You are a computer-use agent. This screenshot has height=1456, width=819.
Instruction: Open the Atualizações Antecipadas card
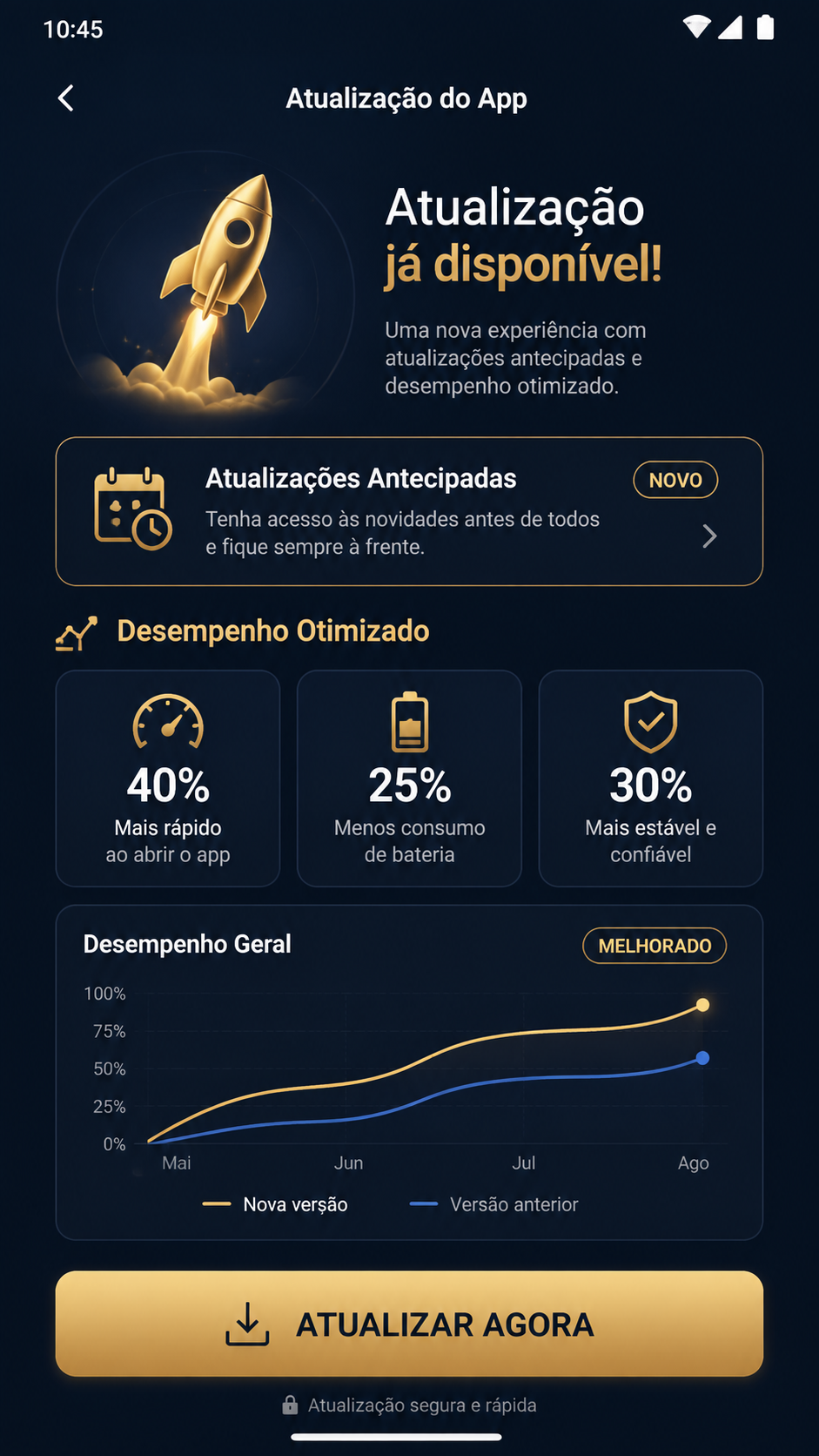[409, 511]
